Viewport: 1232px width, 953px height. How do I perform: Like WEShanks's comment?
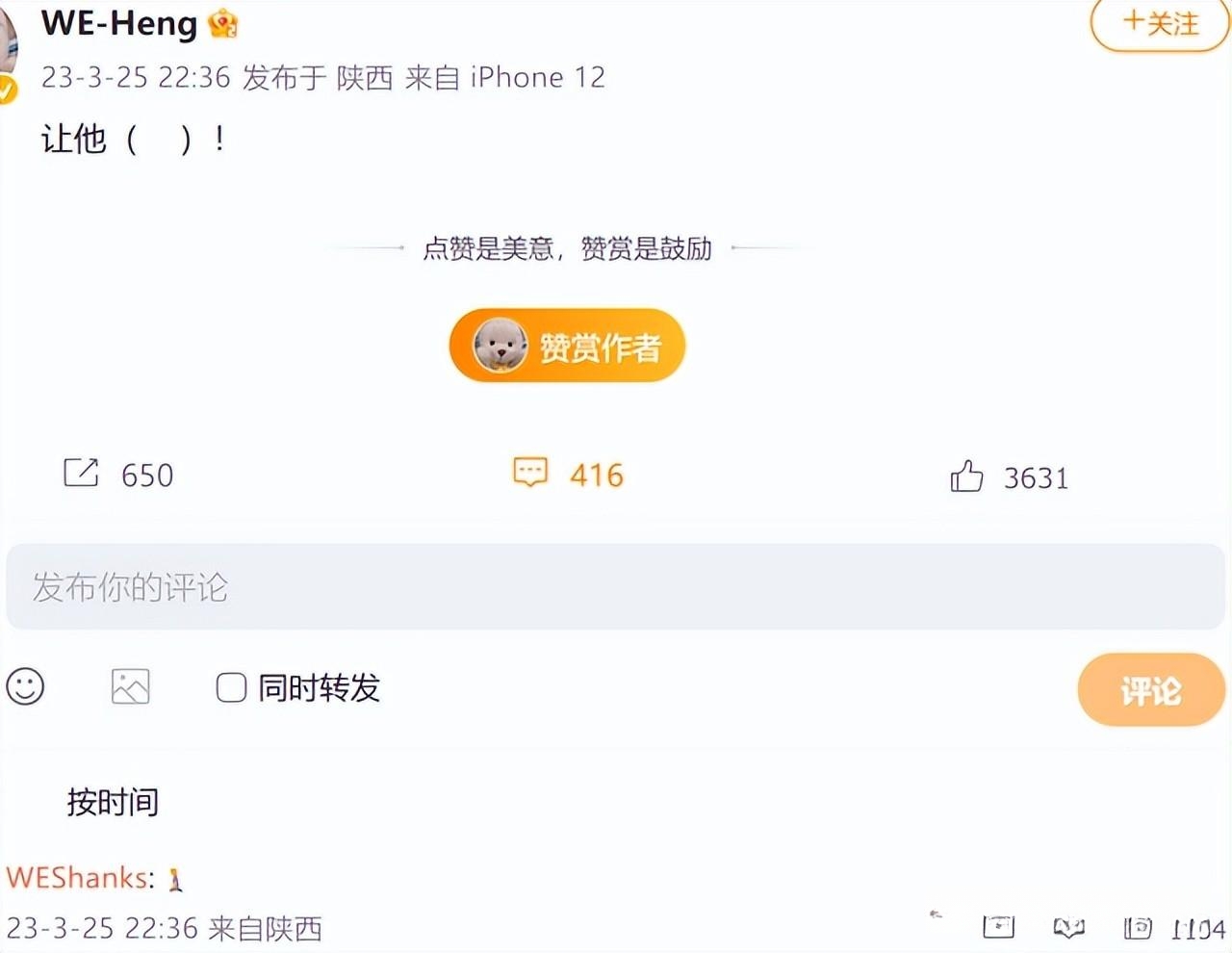coord(1137,928)
